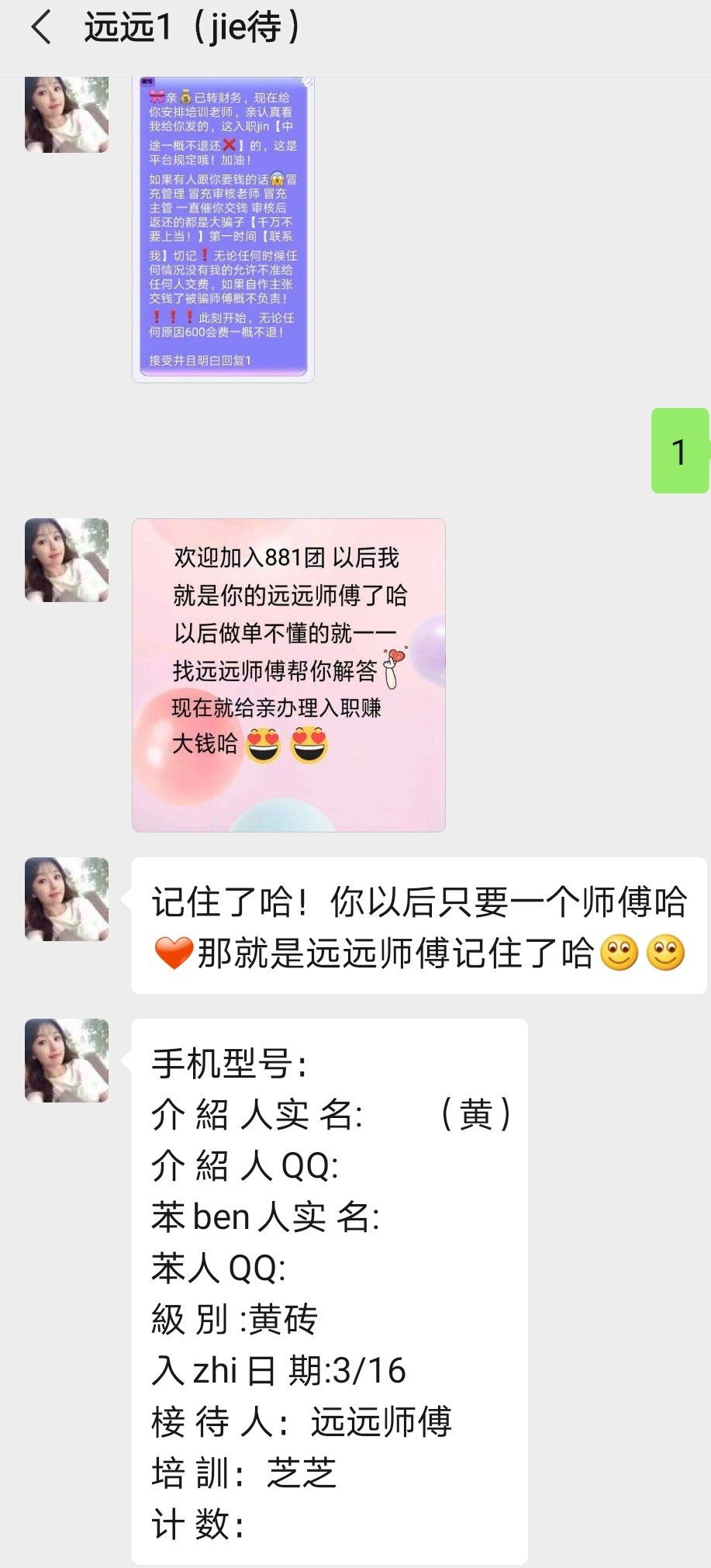The height and width of the screenshot is (1568, 711).
Task: Open the chat title 远远1（jie待）
Action: (190, 27)
